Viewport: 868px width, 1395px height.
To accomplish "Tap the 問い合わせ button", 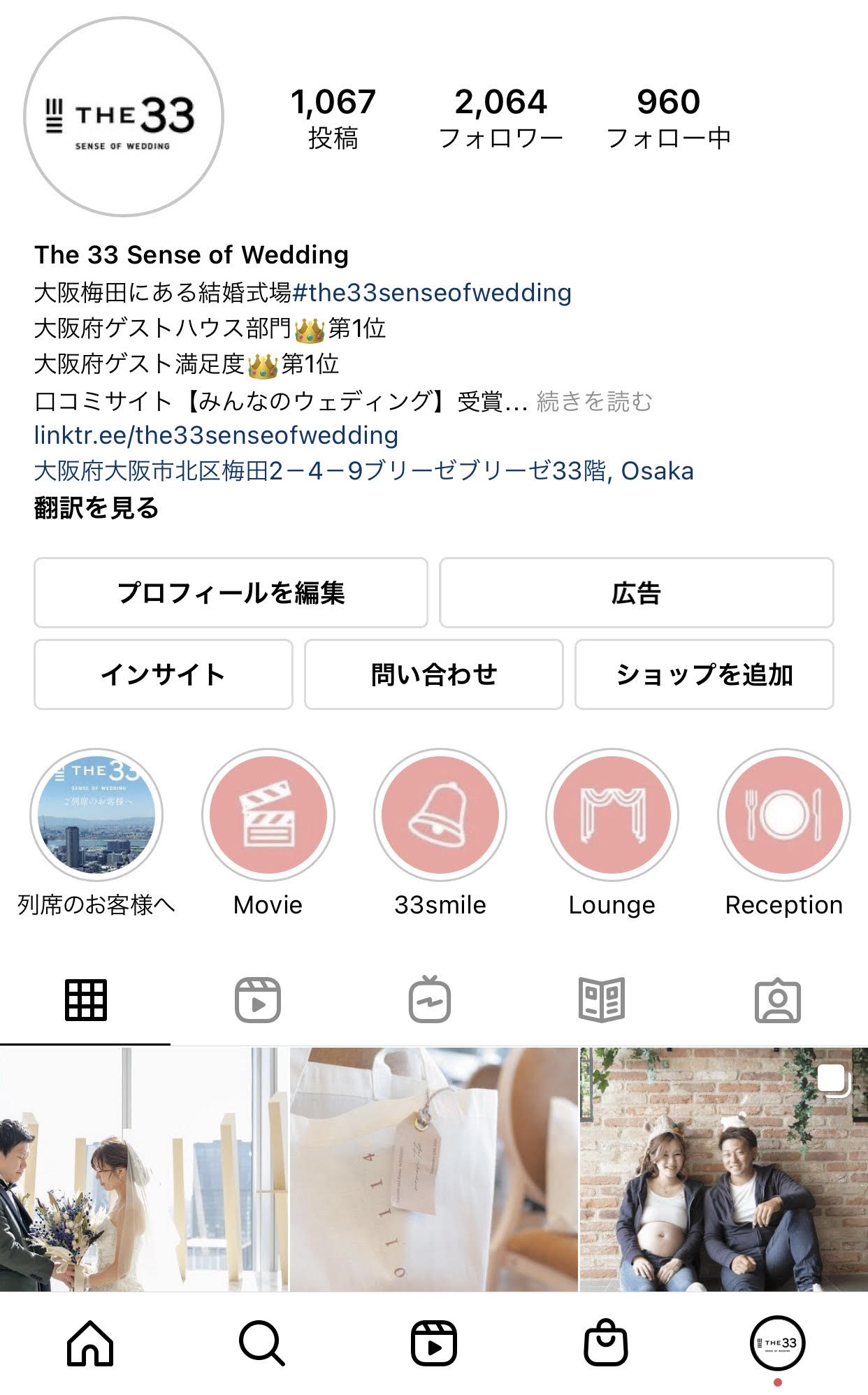I will pos(433,674).
